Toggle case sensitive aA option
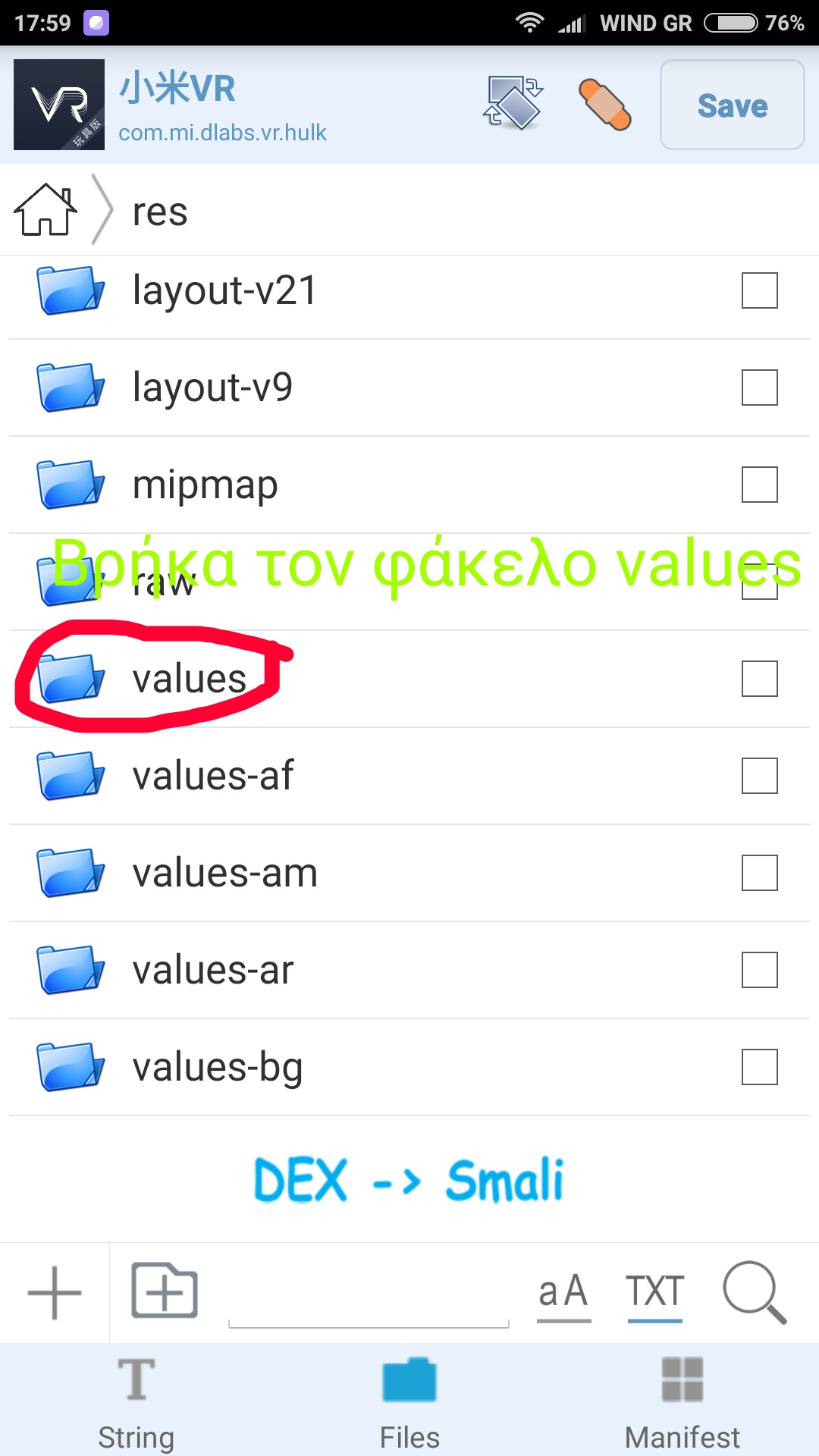 563,1292
